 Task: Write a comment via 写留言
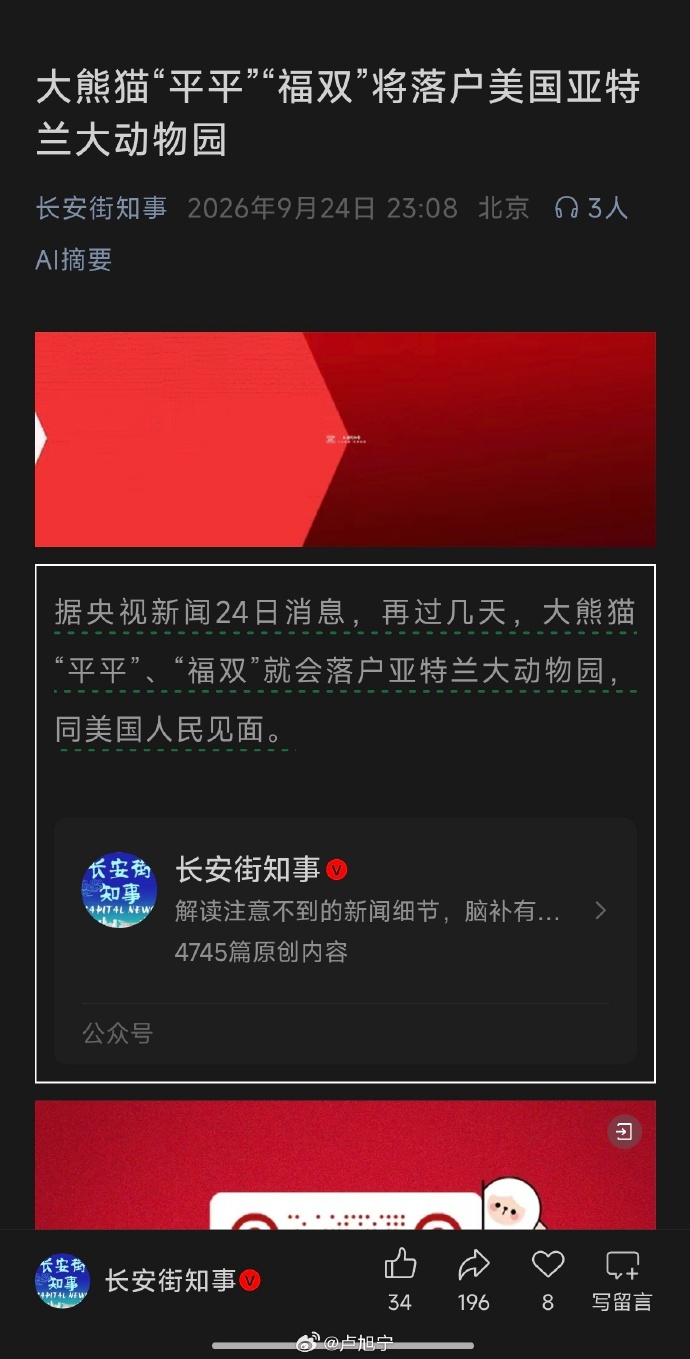(621, 1279)
